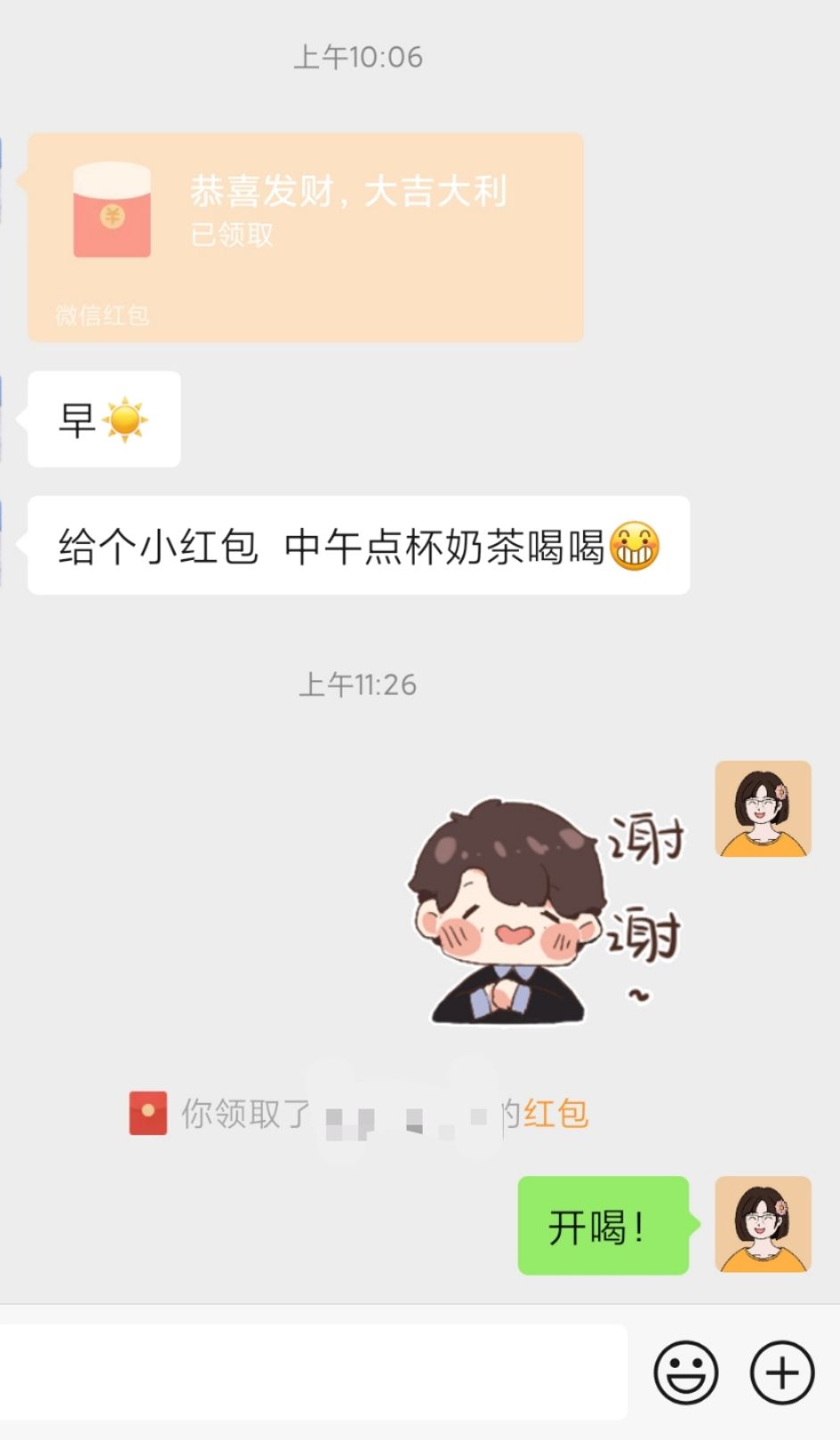
Task: Tap the orange 红包 link in the notice
Action: 556,1114
